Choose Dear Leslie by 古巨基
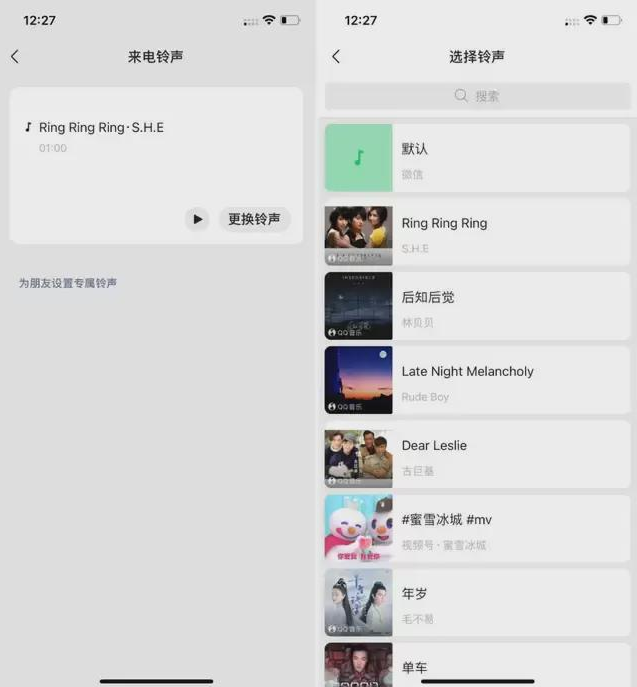 477,454
